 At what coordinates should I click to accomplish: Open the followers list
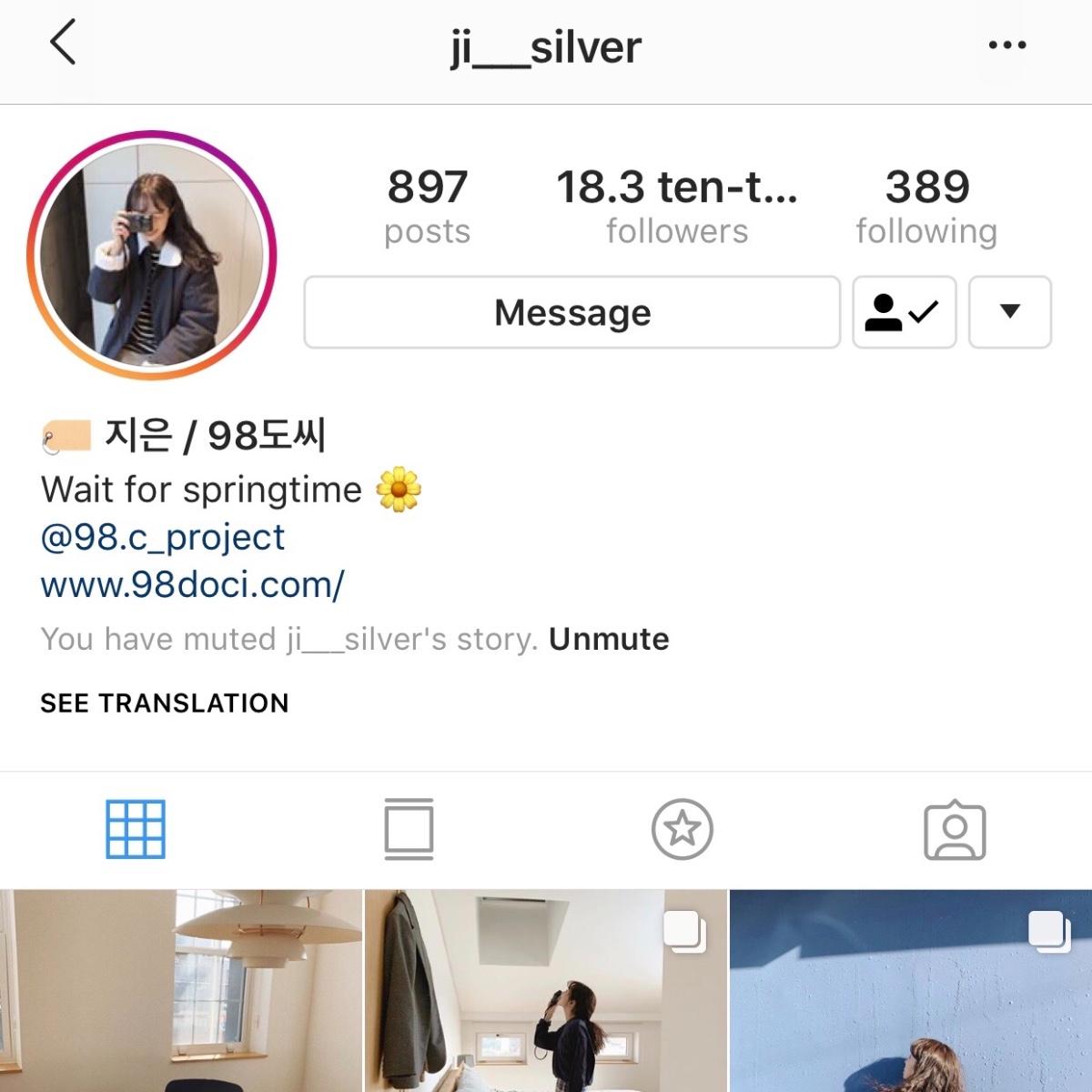[x=676, y=207]
